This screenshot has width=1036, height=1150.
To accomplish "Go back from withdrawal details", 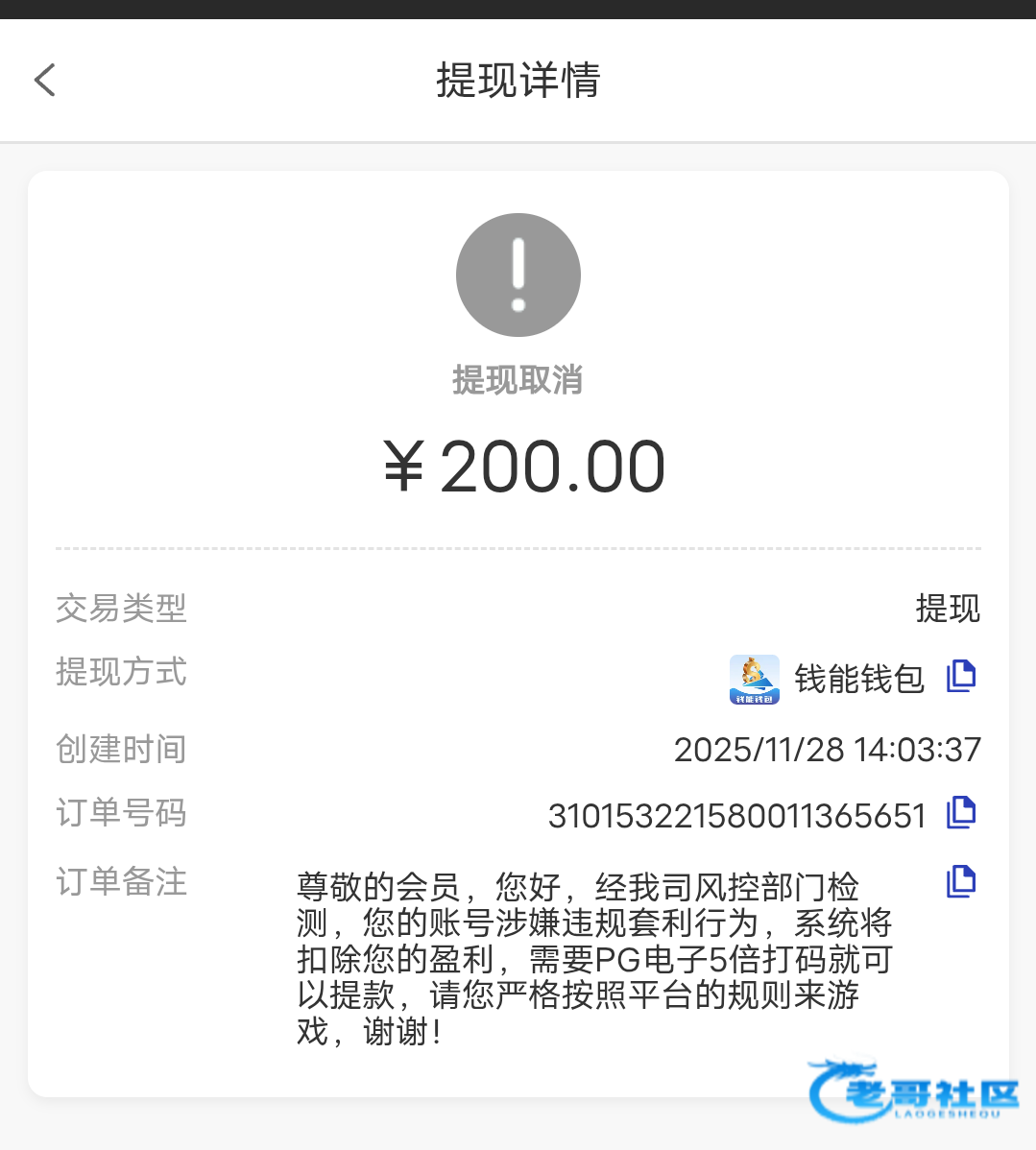I will pos(45,80).
